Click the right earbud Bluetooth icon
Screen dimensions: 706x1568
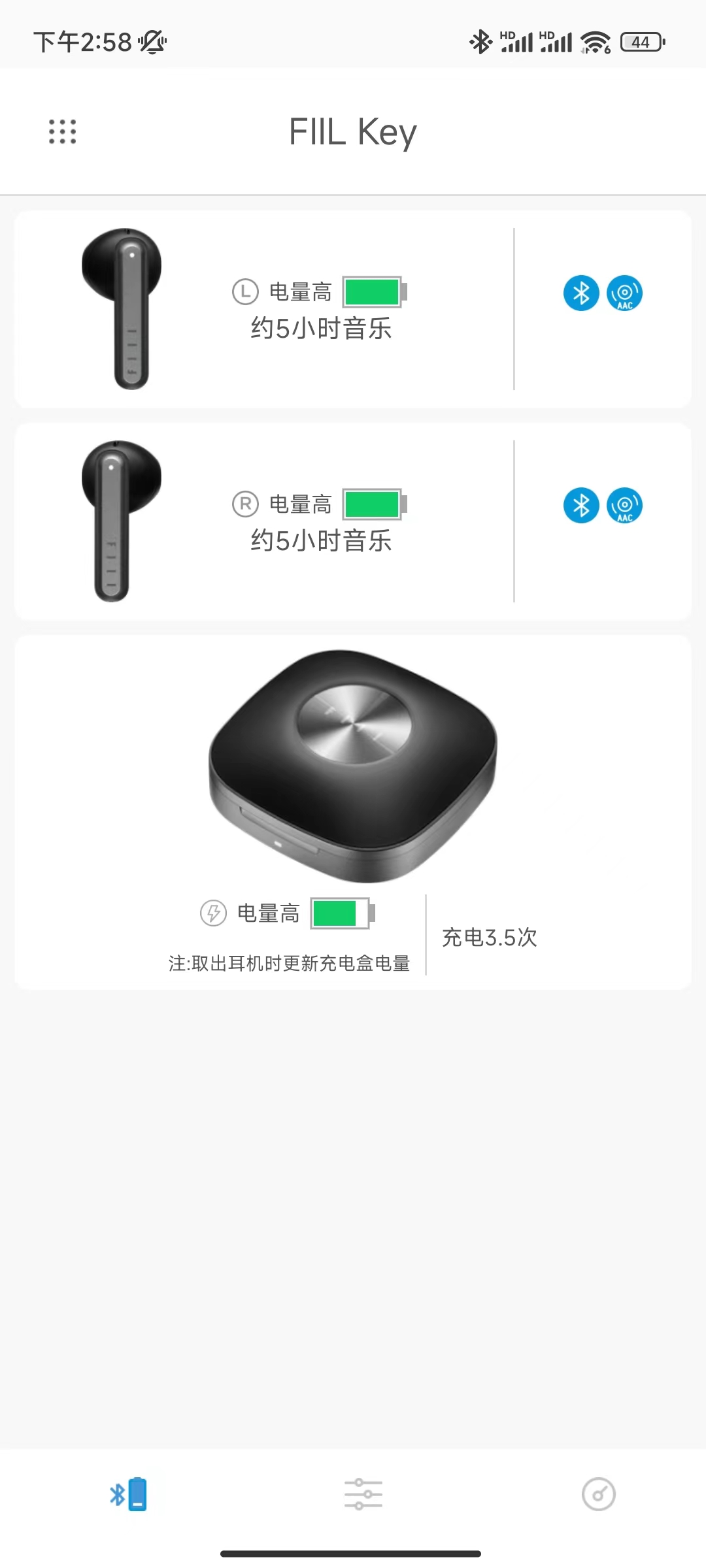coord(581,505)
